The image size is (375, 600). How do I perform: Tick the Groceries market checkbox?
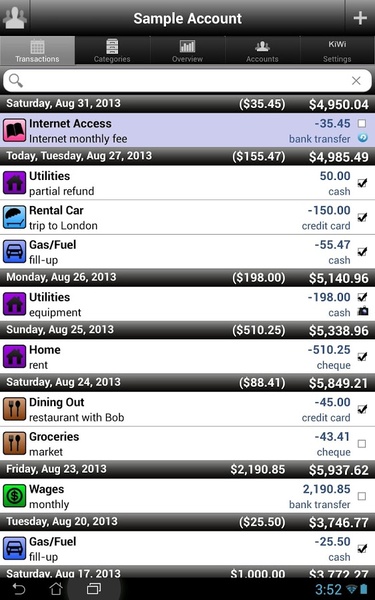[362, 443]
